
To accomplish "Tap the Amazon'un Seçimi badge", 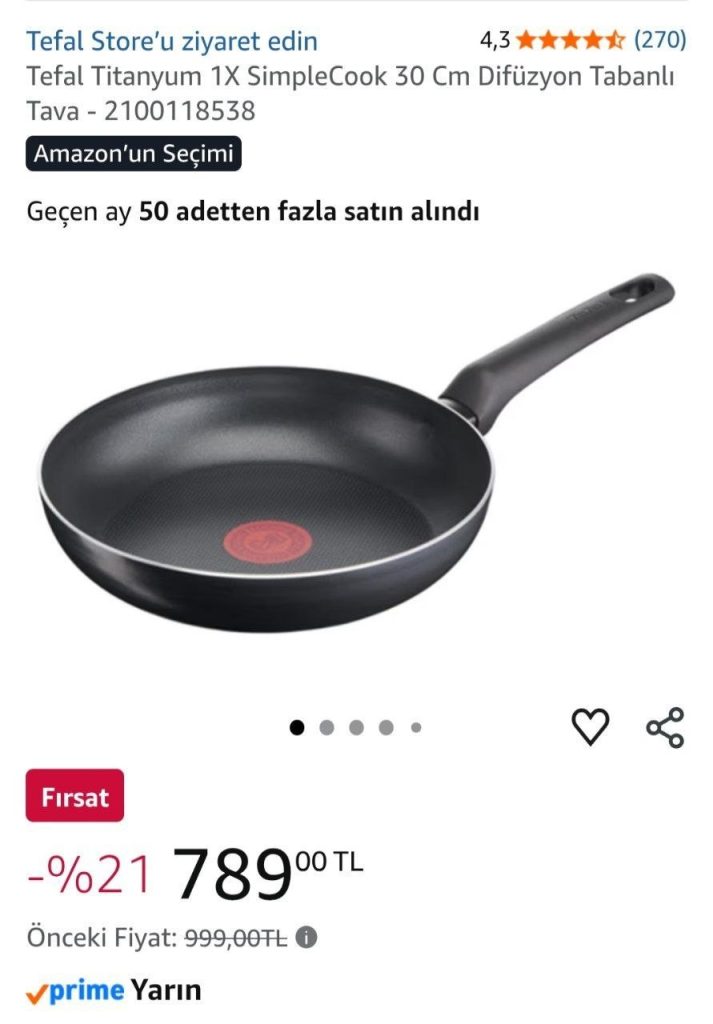I will click(133, 154).
